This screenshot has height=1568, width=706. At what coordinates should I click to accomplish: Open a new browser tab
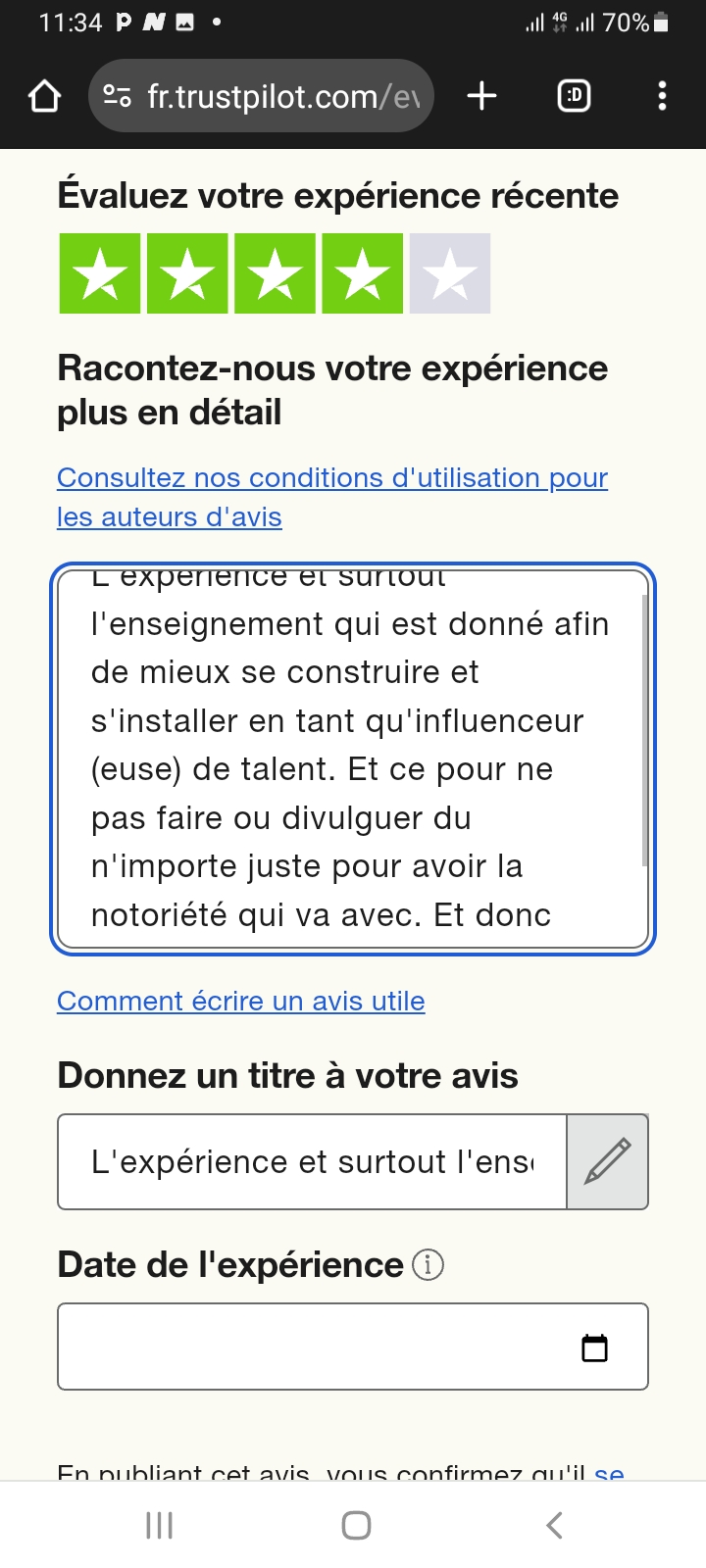pyautogui.click(x=481, y=96)
